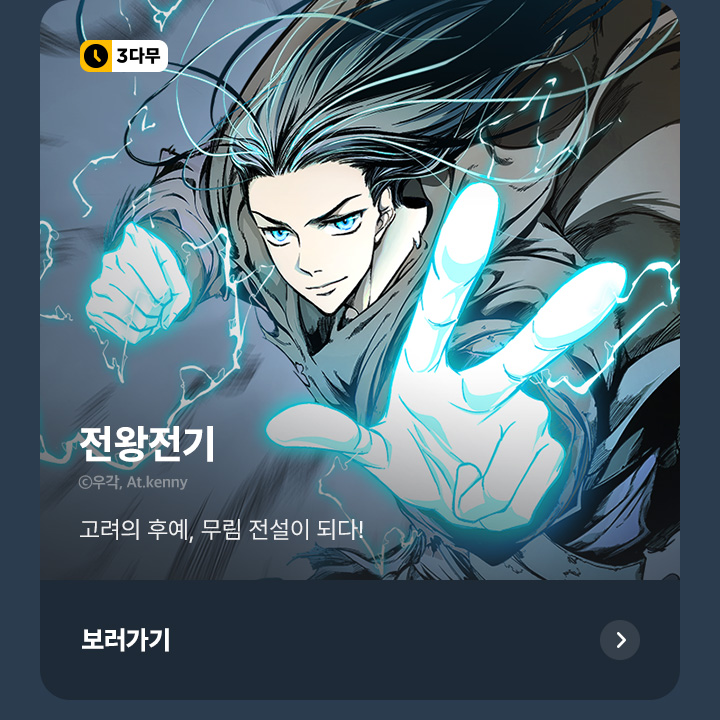Viewport: 720px width, 720px height.
Task: Tap the 보러가기 button
Action: (126, 640)
